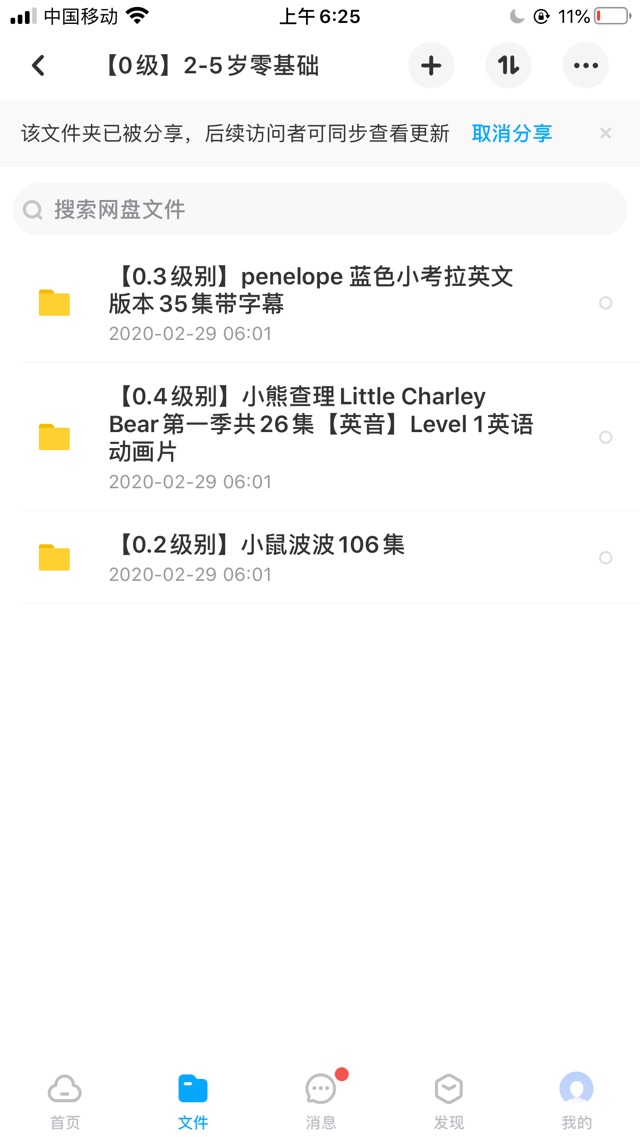Select the Little Charley Bear folder's checkbox
The height and width of the screenshot is (1137, 640).
click(606, 437)
